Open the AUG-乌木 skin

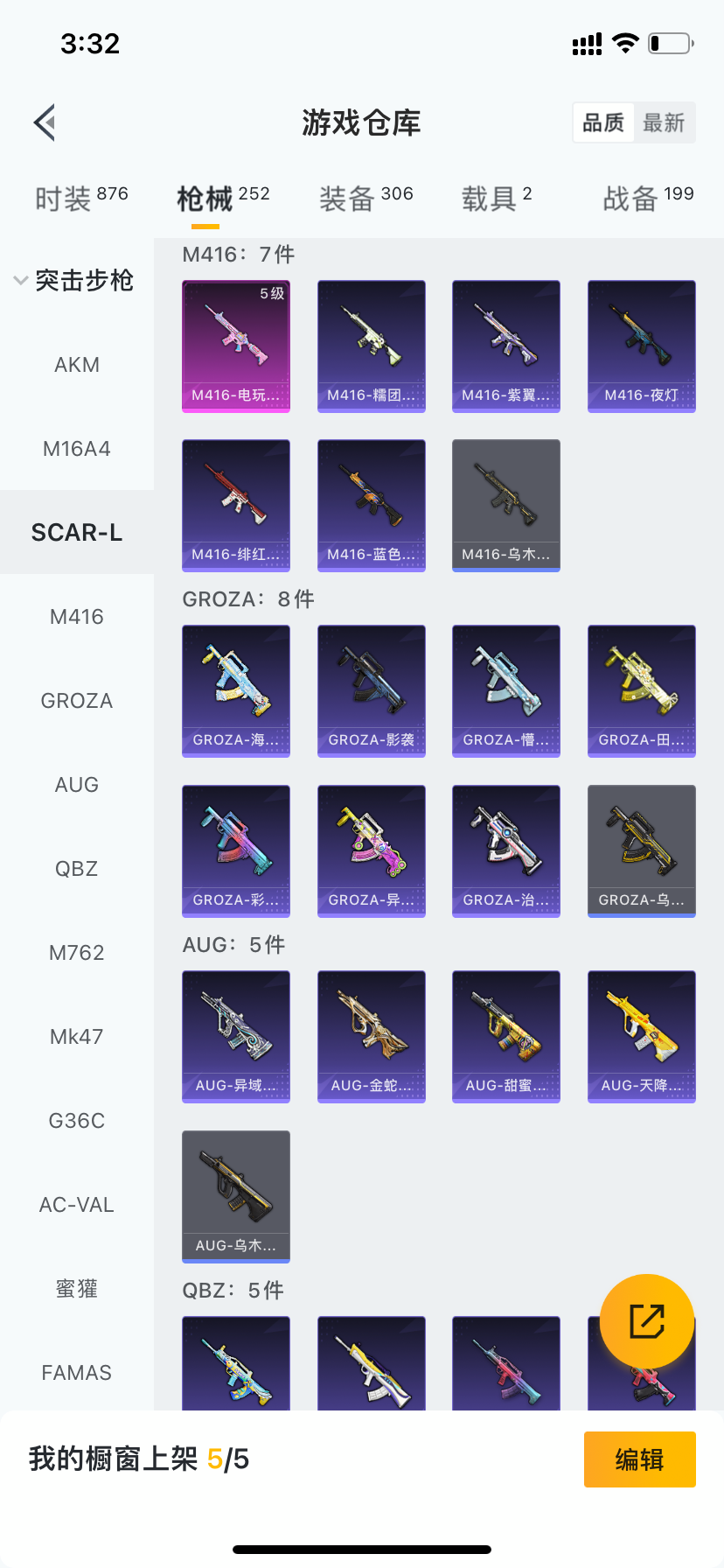[236, 1196]
